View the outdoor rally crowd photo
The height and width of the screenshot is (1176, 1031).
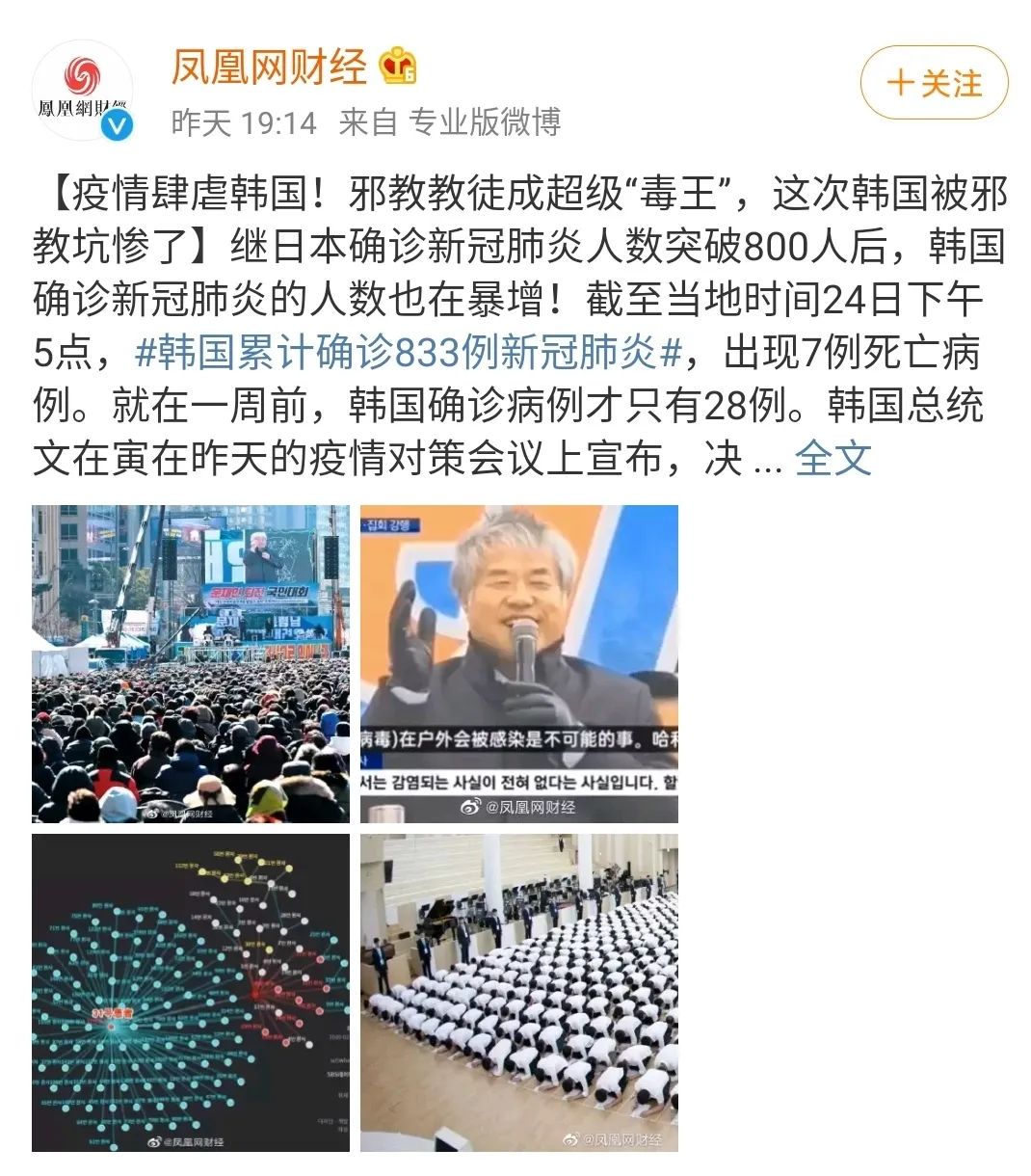(x=191, y=663)
